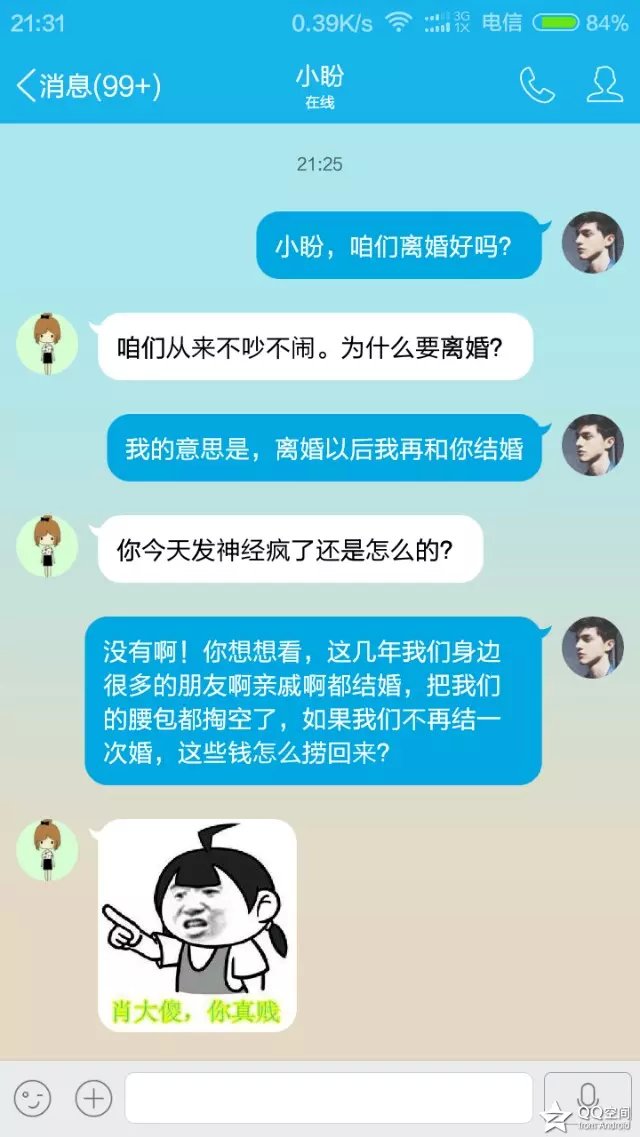640x1137 pixels.
Task: Focus the message text field
Action: (x=329, y=1099)
